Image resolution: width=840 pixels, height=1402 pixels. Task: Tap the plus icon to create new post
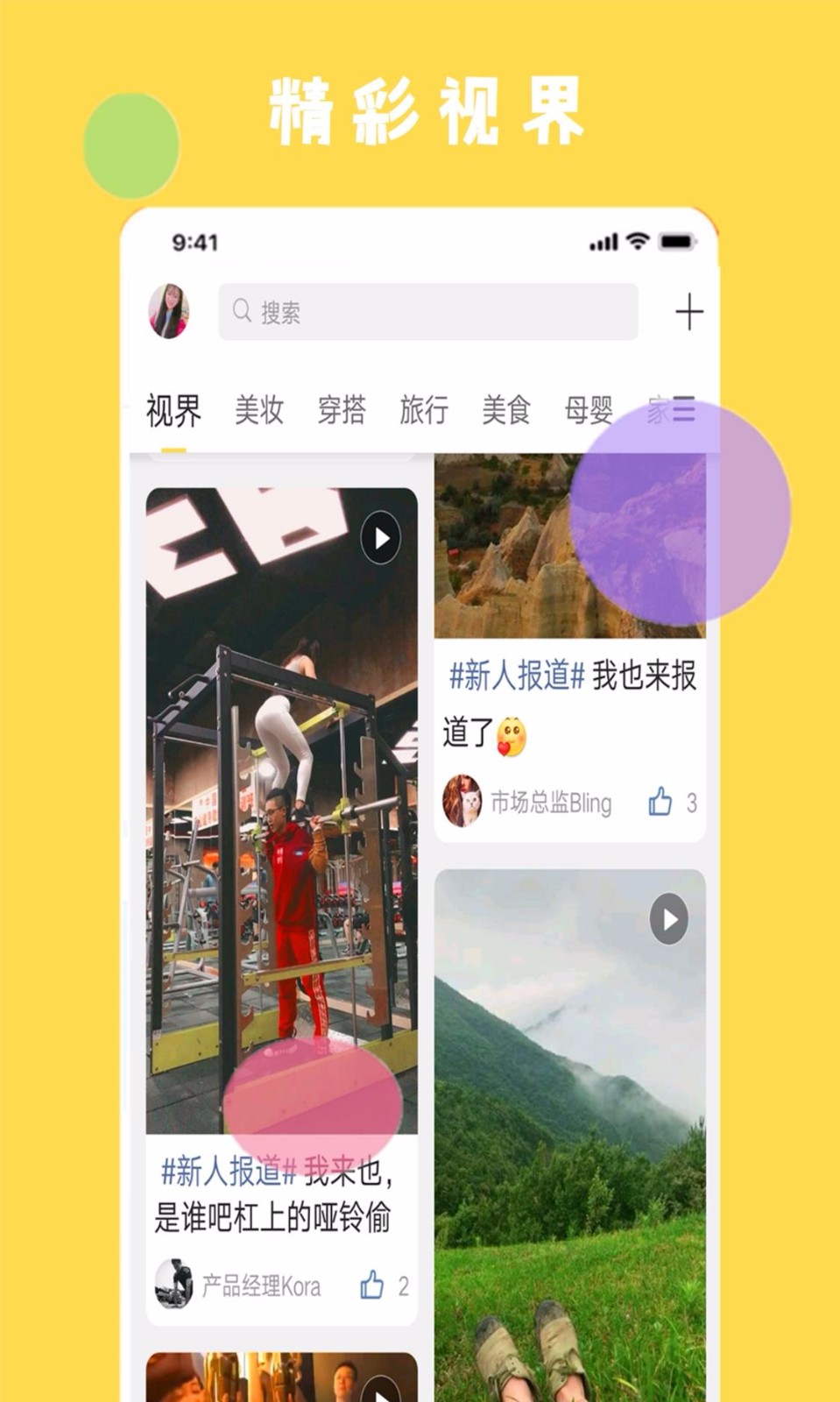point(689,311)
